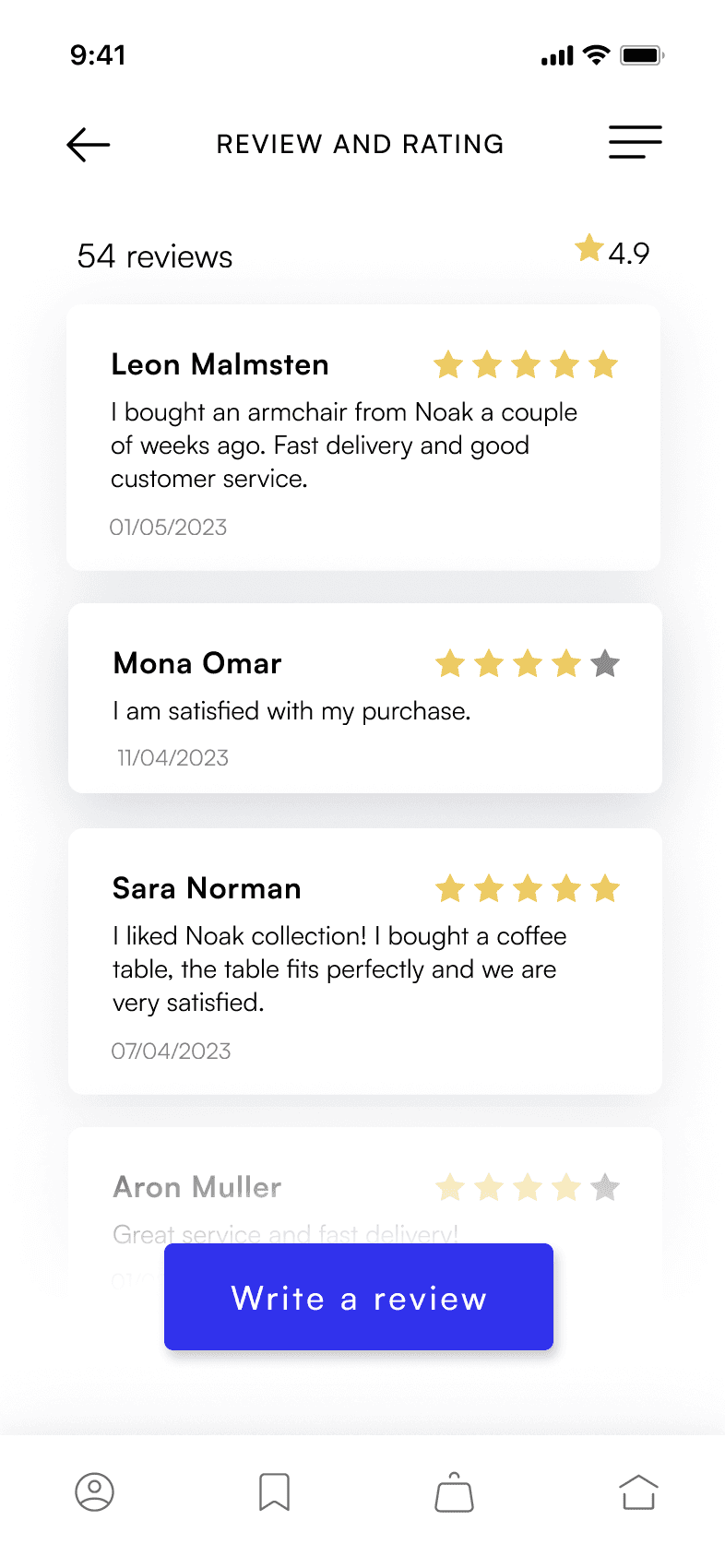This screenshot has width=725, height=1568.
Task: Tap the Write a review button
Action: tap(359, 1297)
